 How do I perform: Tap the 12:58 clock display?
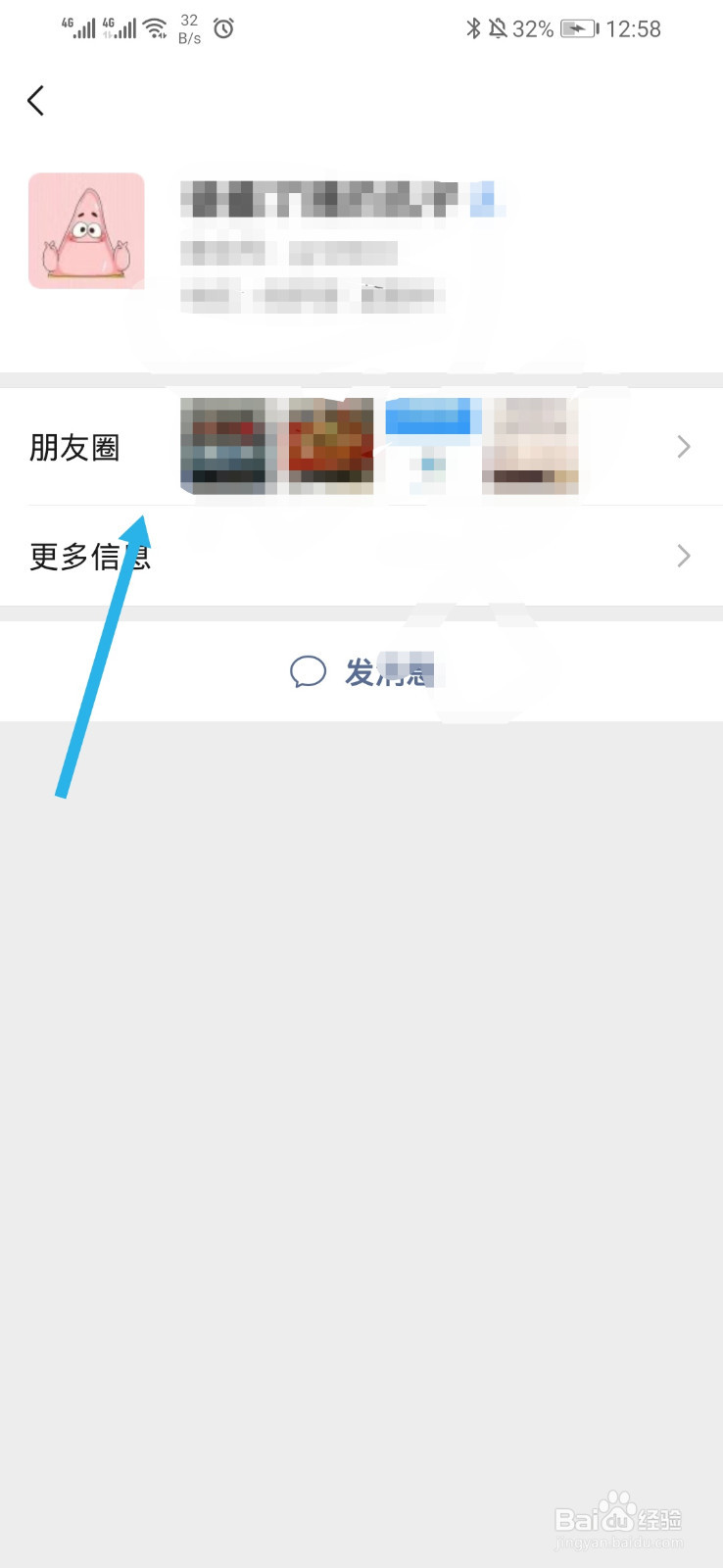coord(634,28)
